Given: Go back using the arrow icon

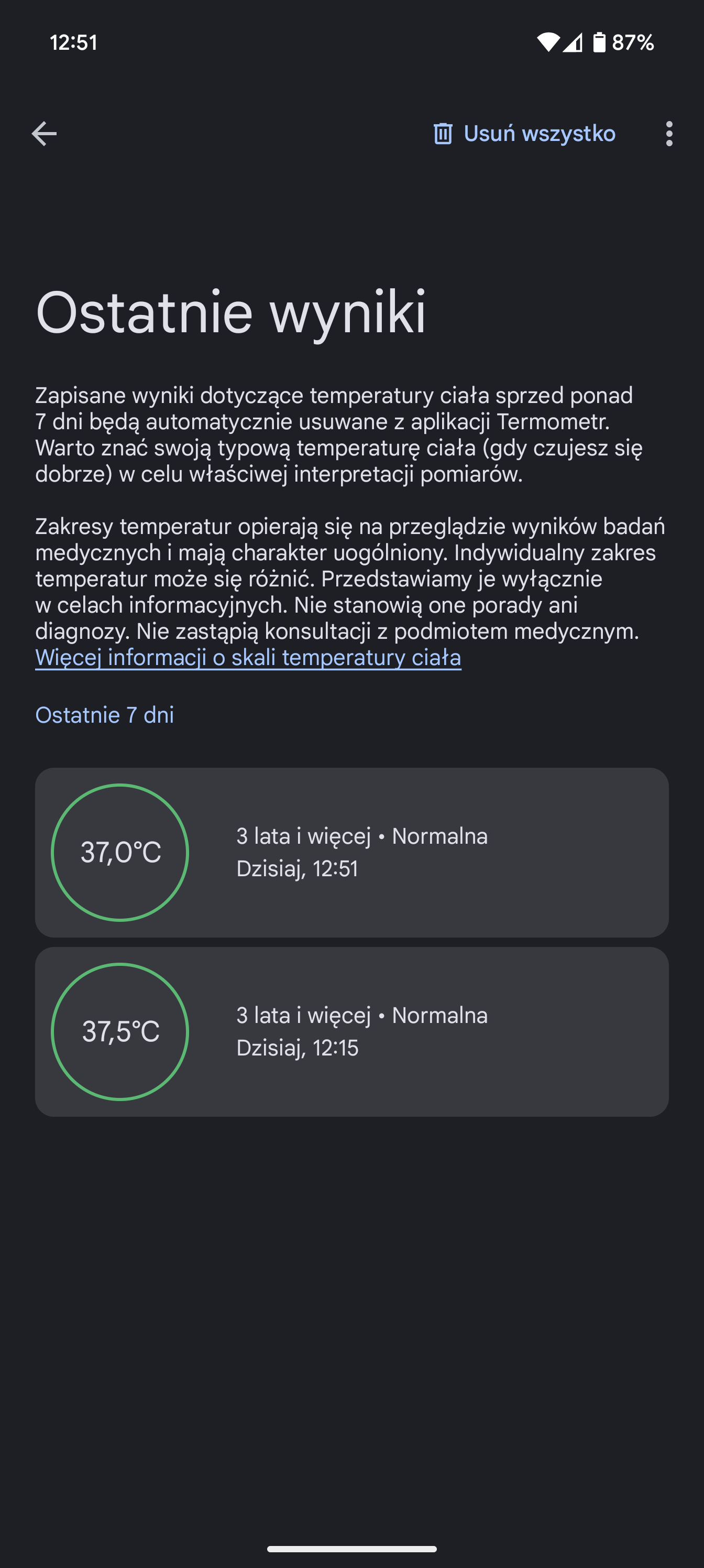Looking at the screenshot, I should coord(44,133).
